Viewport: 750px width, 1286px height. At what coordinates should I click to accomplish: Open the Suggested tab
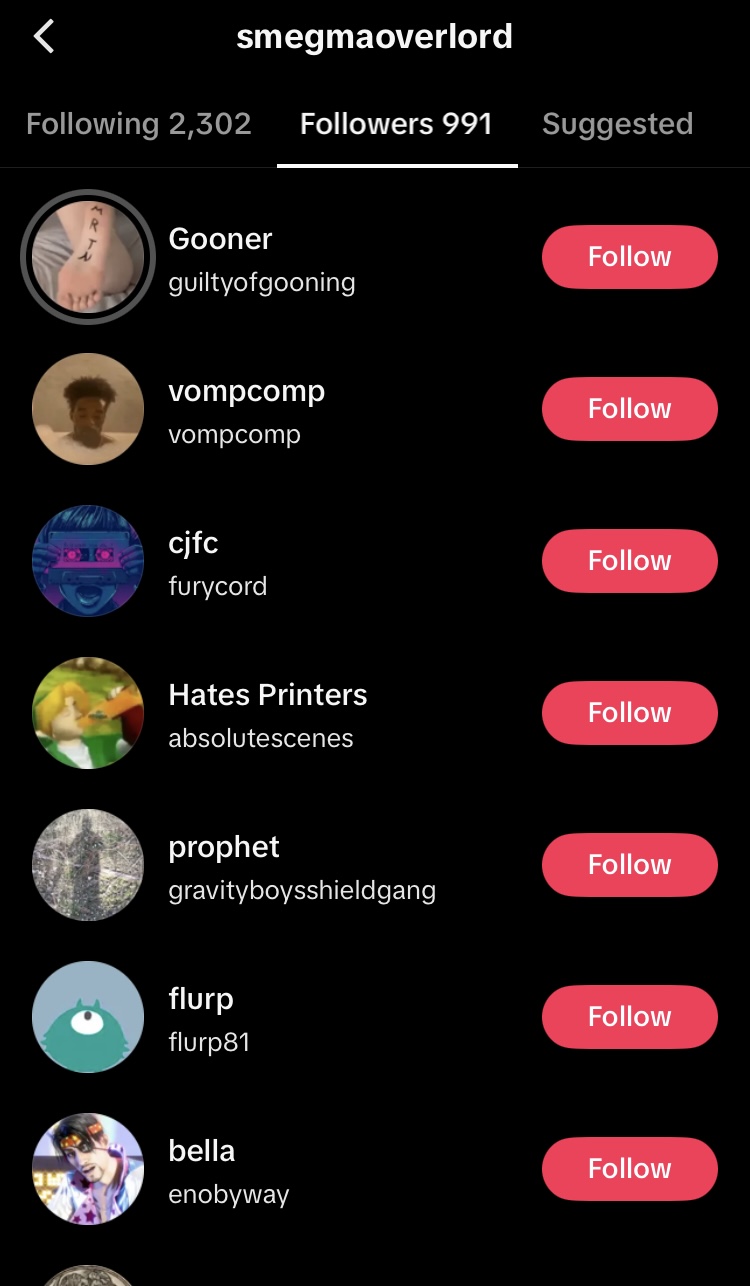(x=617, y=124)
